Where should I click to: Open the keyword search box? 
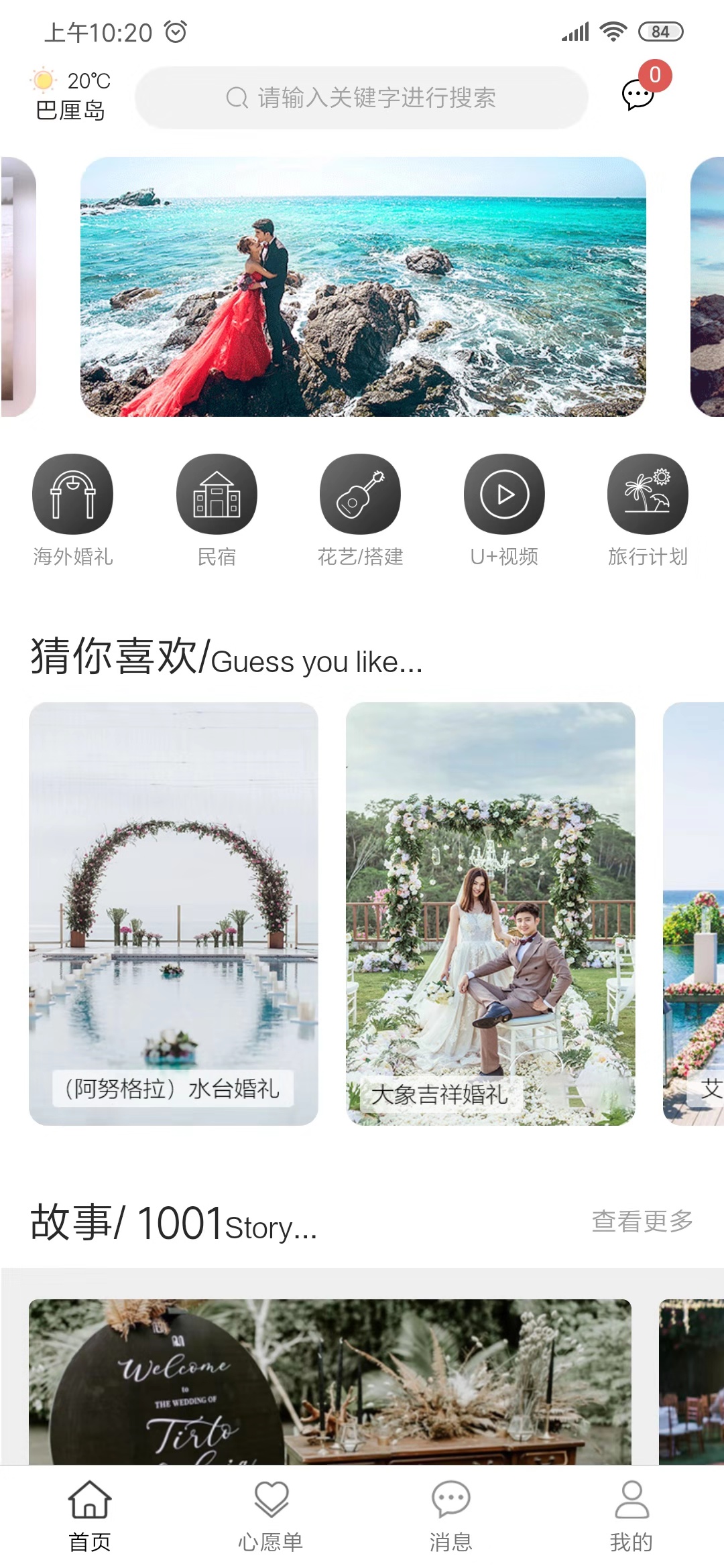click(362, 98)
